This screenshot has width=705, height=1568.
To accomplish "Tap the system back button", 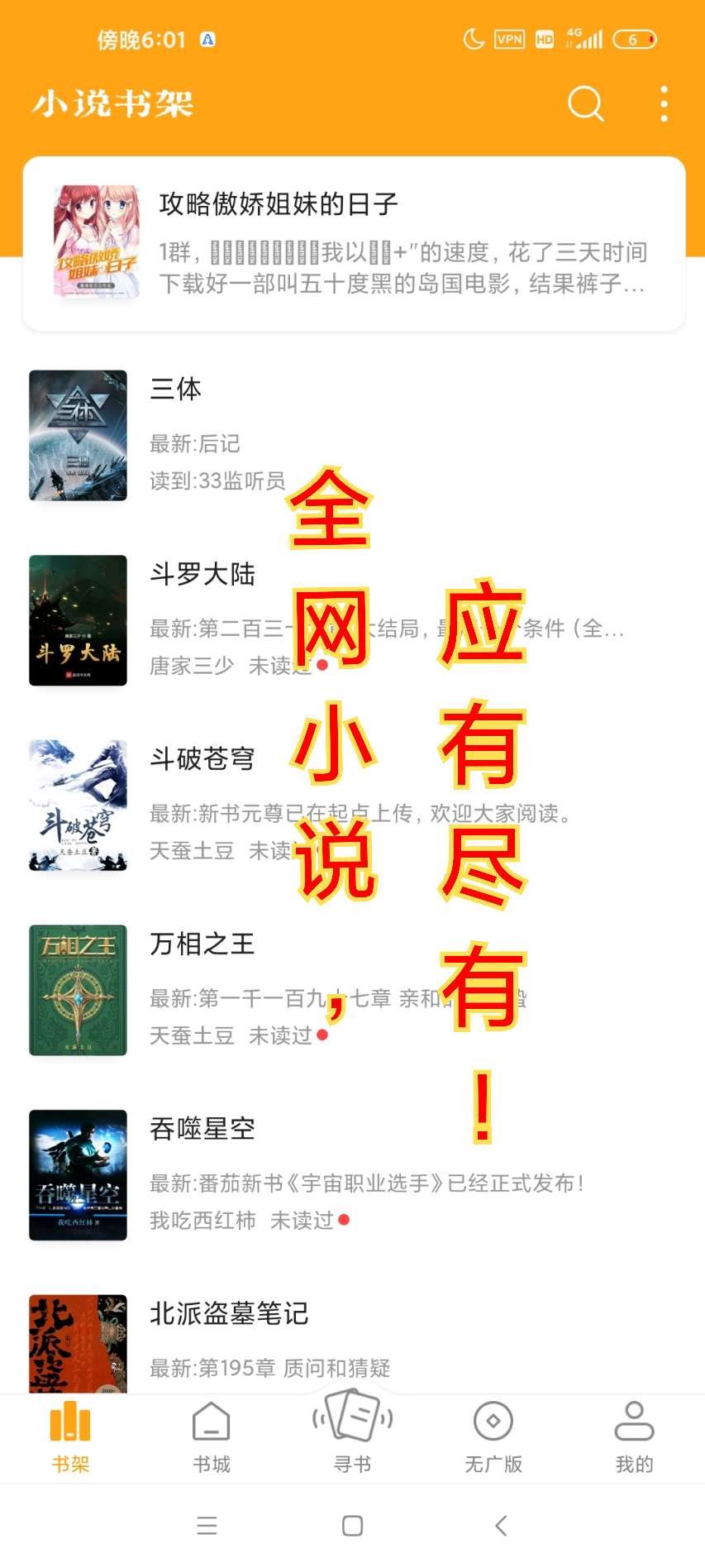I will (500, 1526).
